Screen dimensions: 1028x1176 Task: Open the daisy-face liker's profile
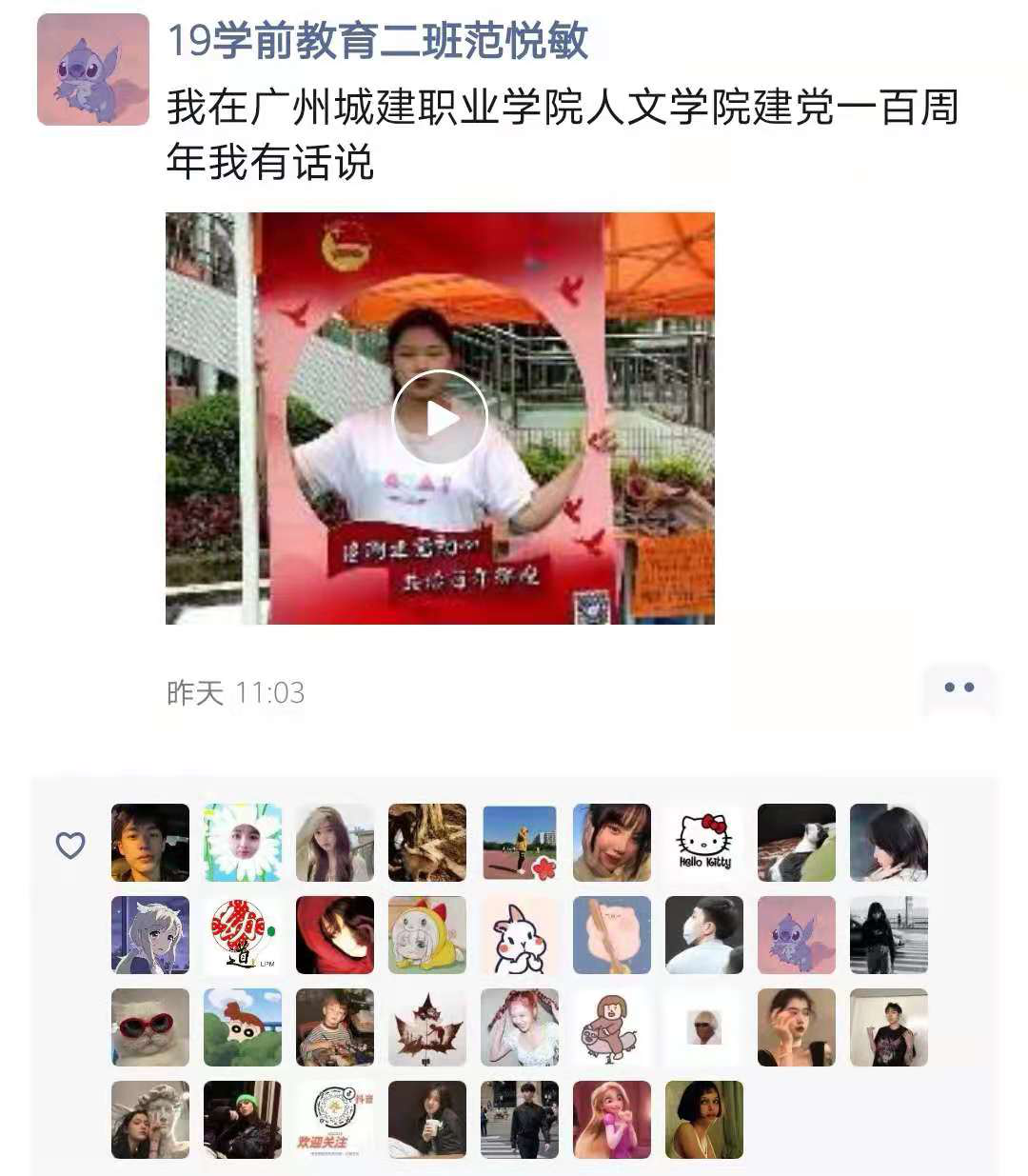[243, 843]
